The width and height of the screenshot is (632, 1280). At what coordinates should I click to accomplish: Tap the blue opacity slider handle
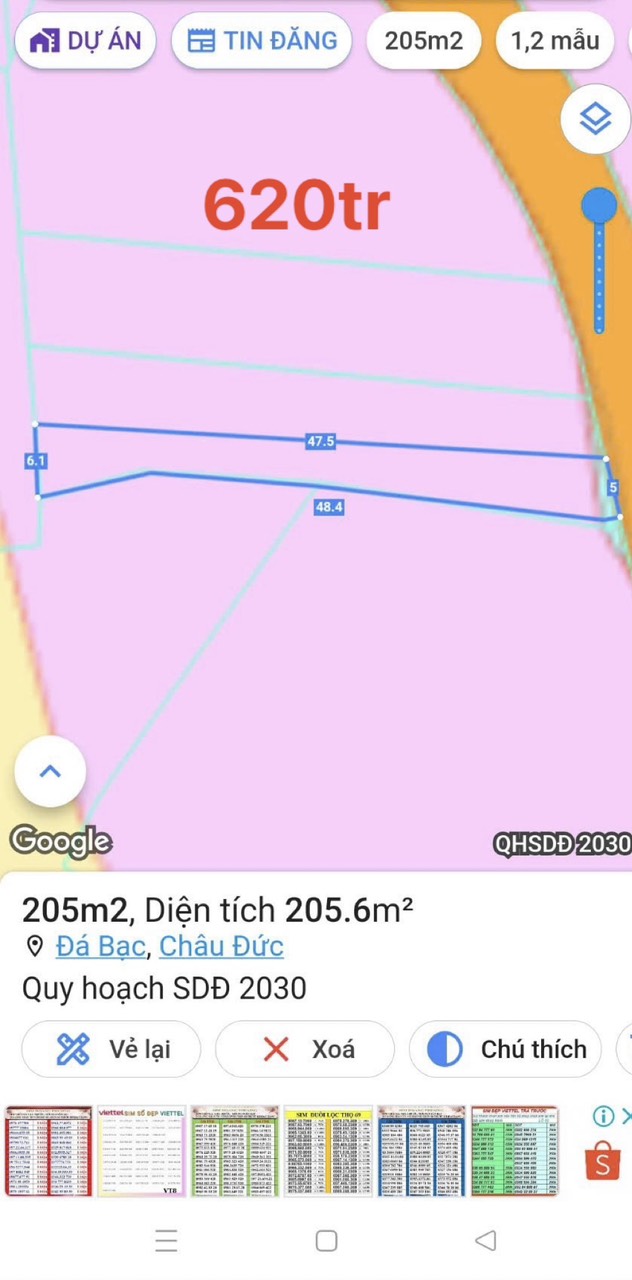click(599, 207)
